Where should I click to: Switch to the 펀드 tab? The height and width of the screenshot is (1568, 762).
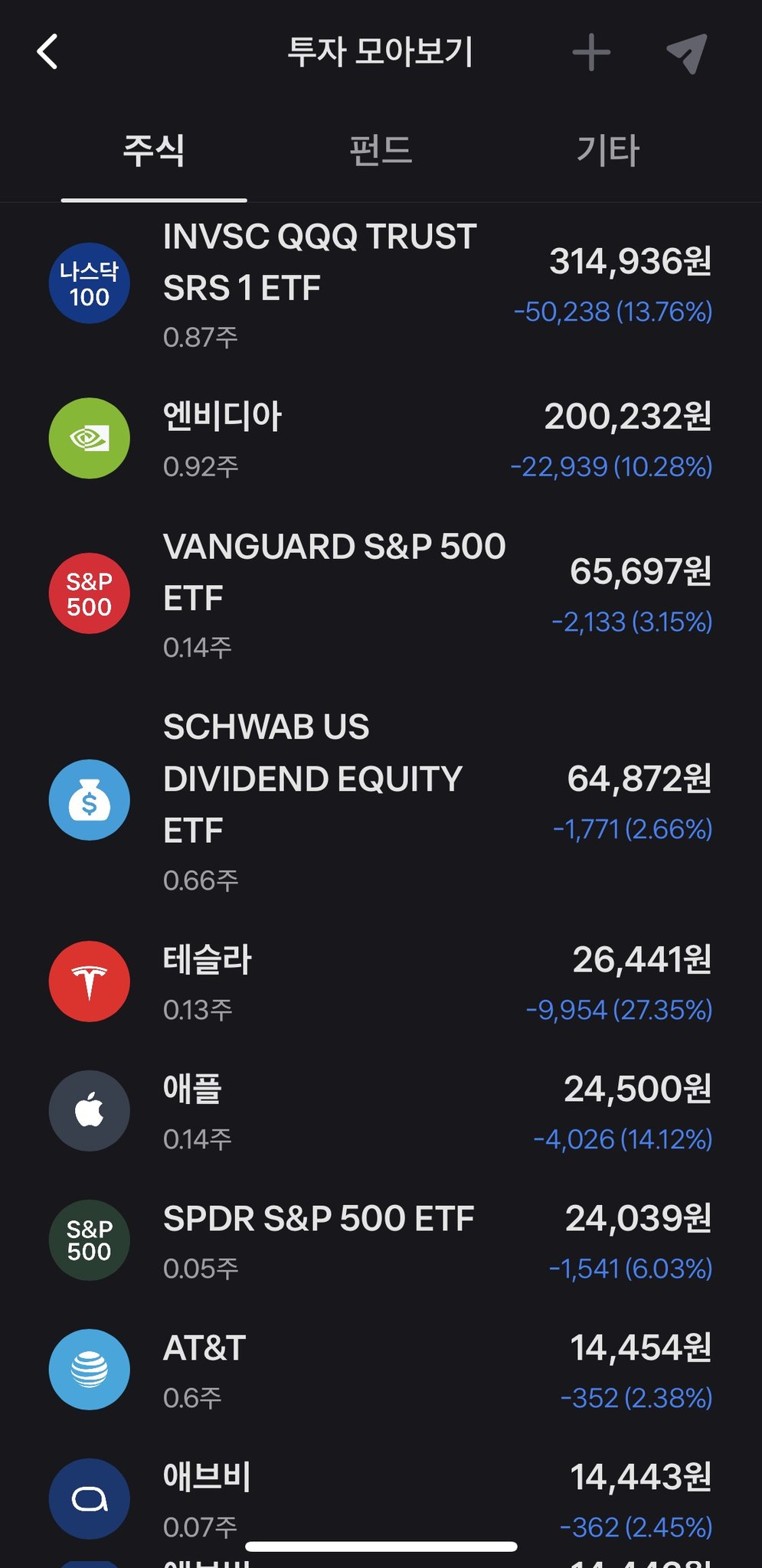[381, 150]
